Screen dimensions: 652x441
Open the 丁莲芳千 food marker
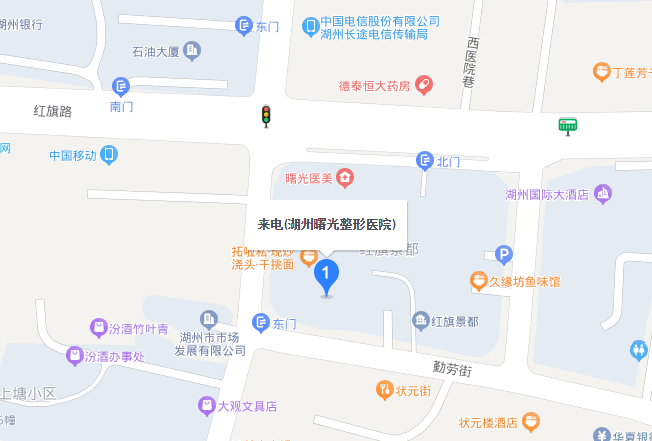(x=601, y=71)
